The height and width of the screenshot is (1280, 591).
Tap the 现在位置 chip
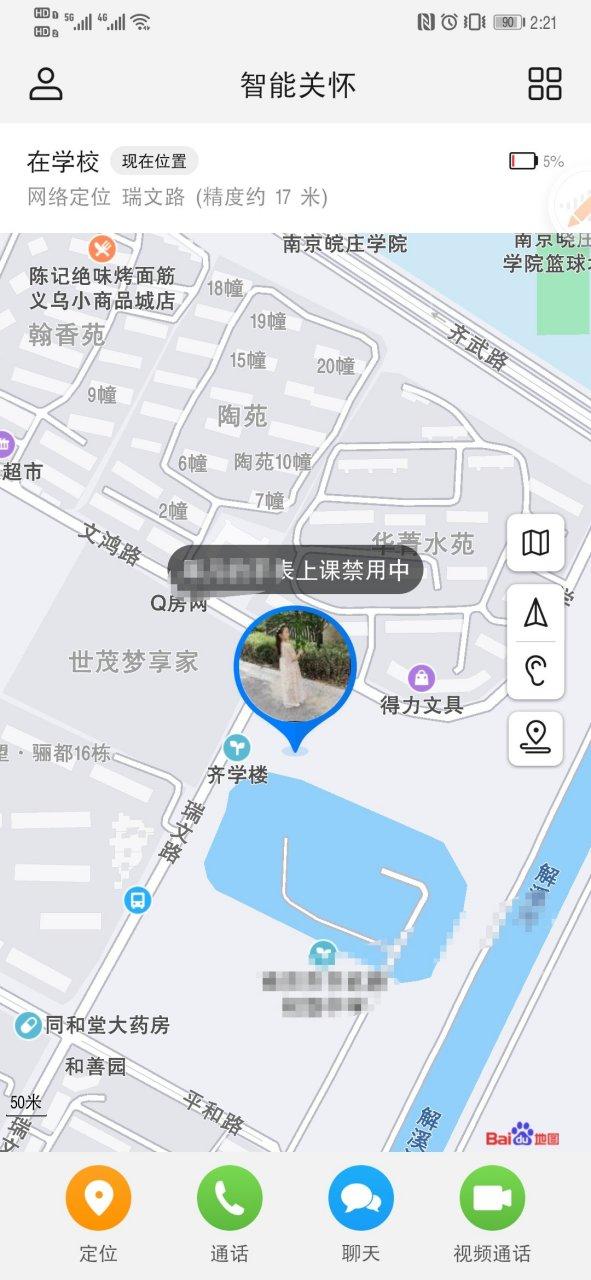(154, 161)
